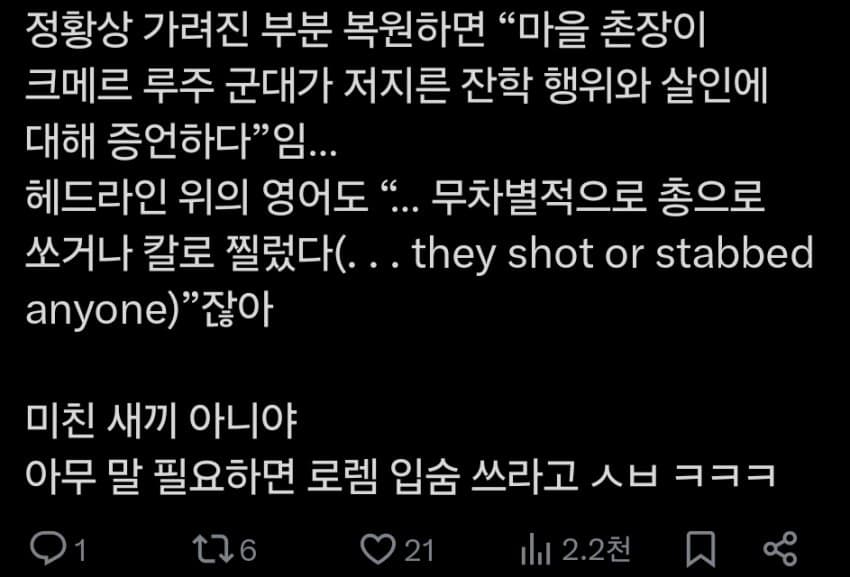Like this post with the heart

point(378,548)
